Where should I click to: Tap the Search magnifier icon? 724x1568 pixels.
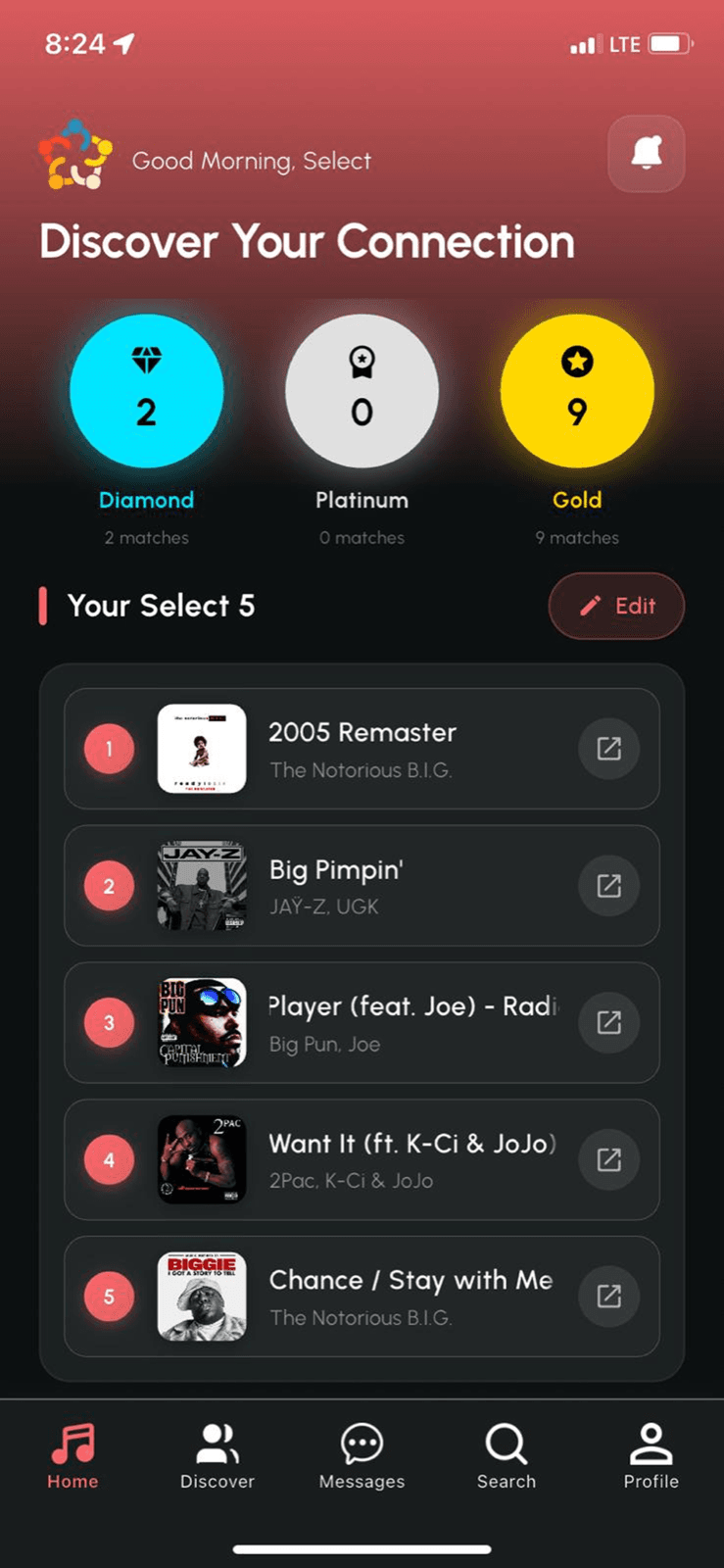[506, 1443]
